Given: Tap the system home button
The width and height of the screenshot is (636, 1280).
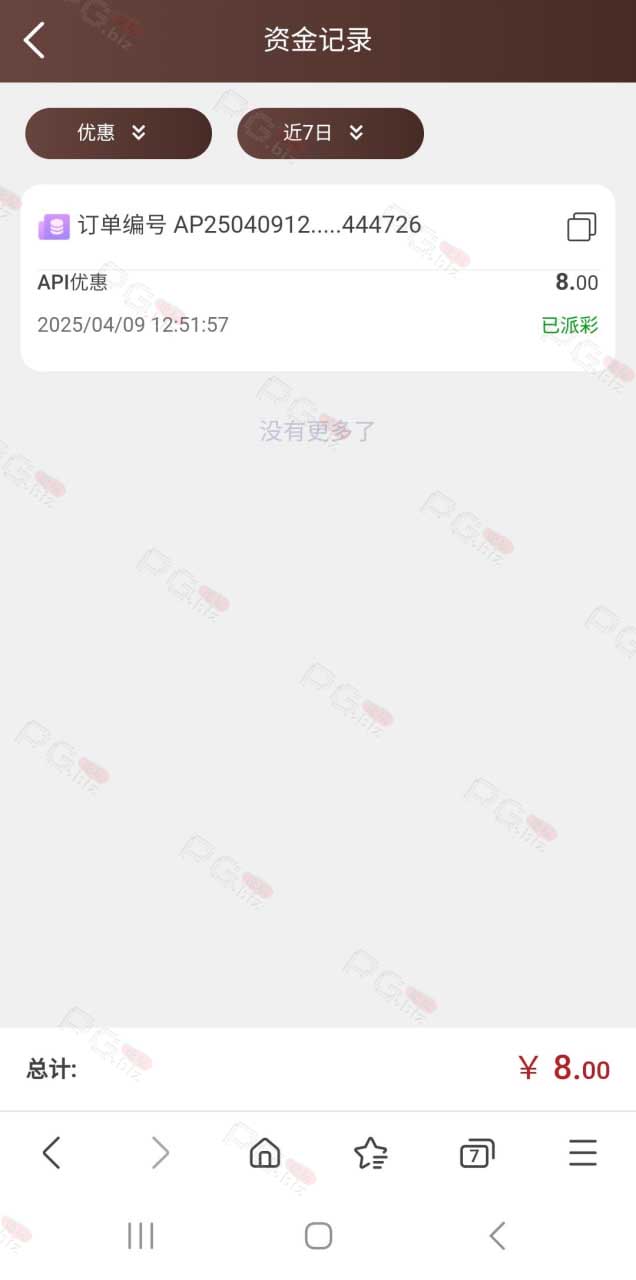Looking at the screenshot, I should [318, 1236].
